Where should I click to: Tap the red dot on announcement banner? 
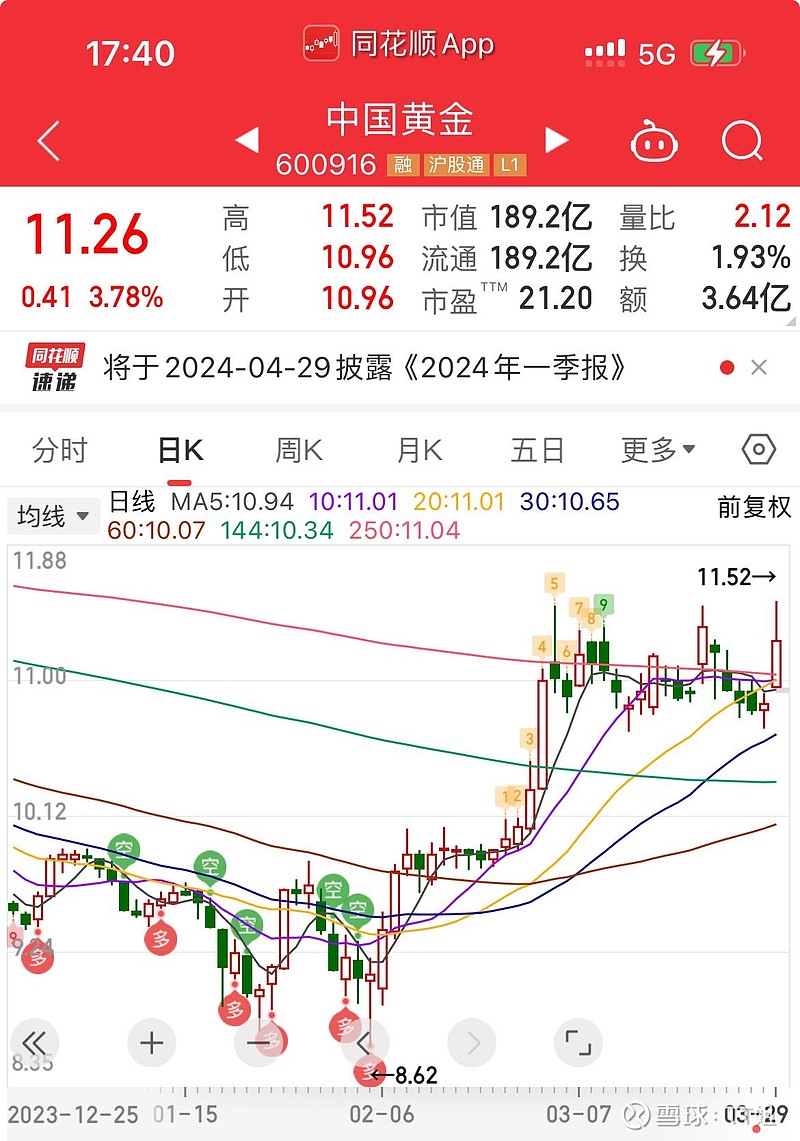click(x=726, y=368)
